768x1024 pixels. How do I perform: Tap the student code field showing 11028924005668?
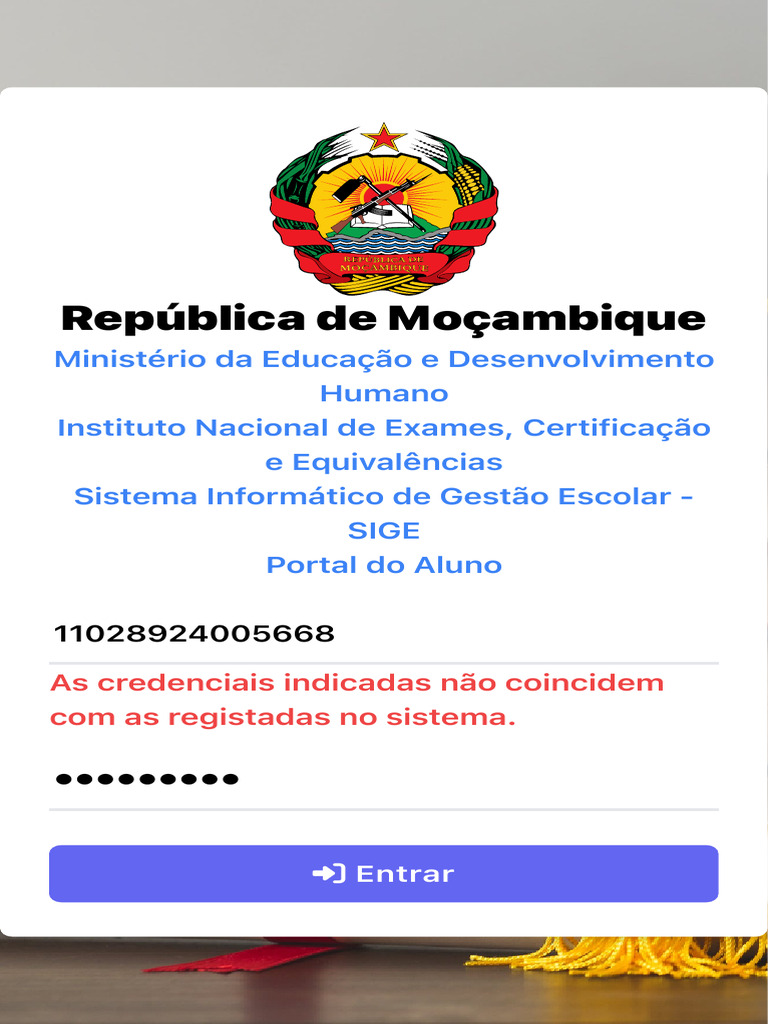point(383,634)
